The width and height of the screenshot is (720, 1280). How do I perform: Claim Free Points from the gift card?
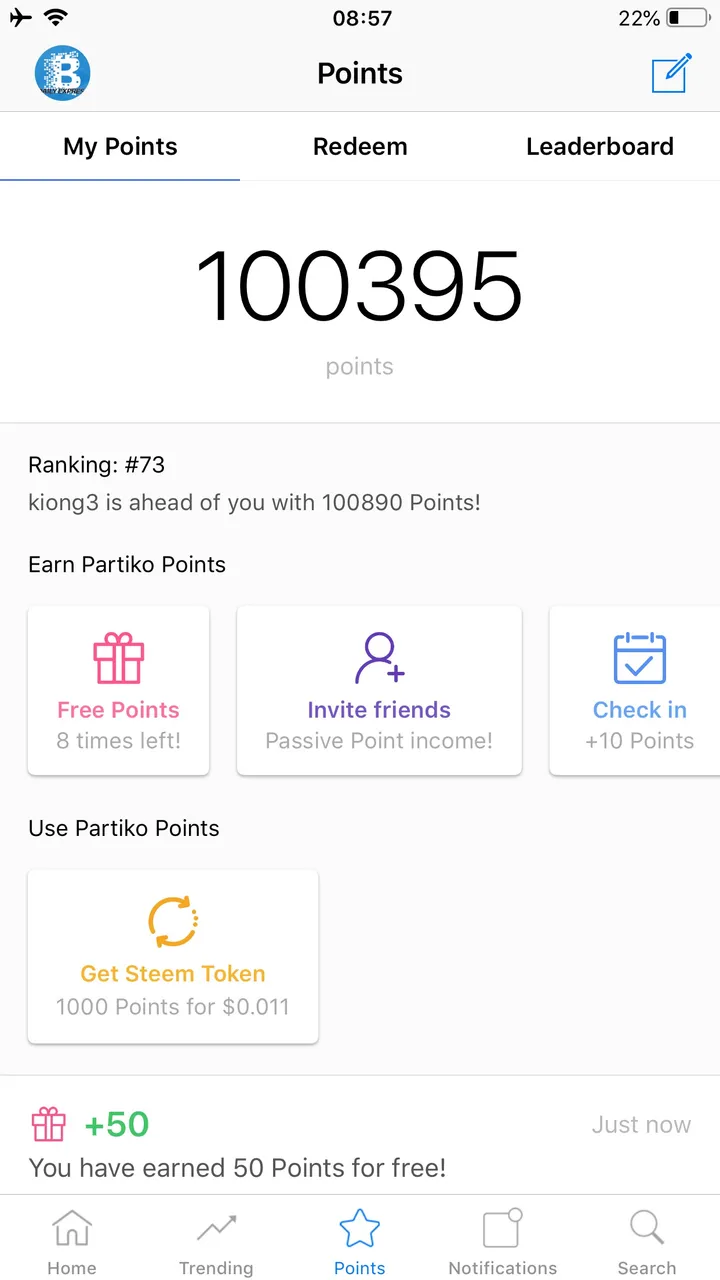click(119, 690)
